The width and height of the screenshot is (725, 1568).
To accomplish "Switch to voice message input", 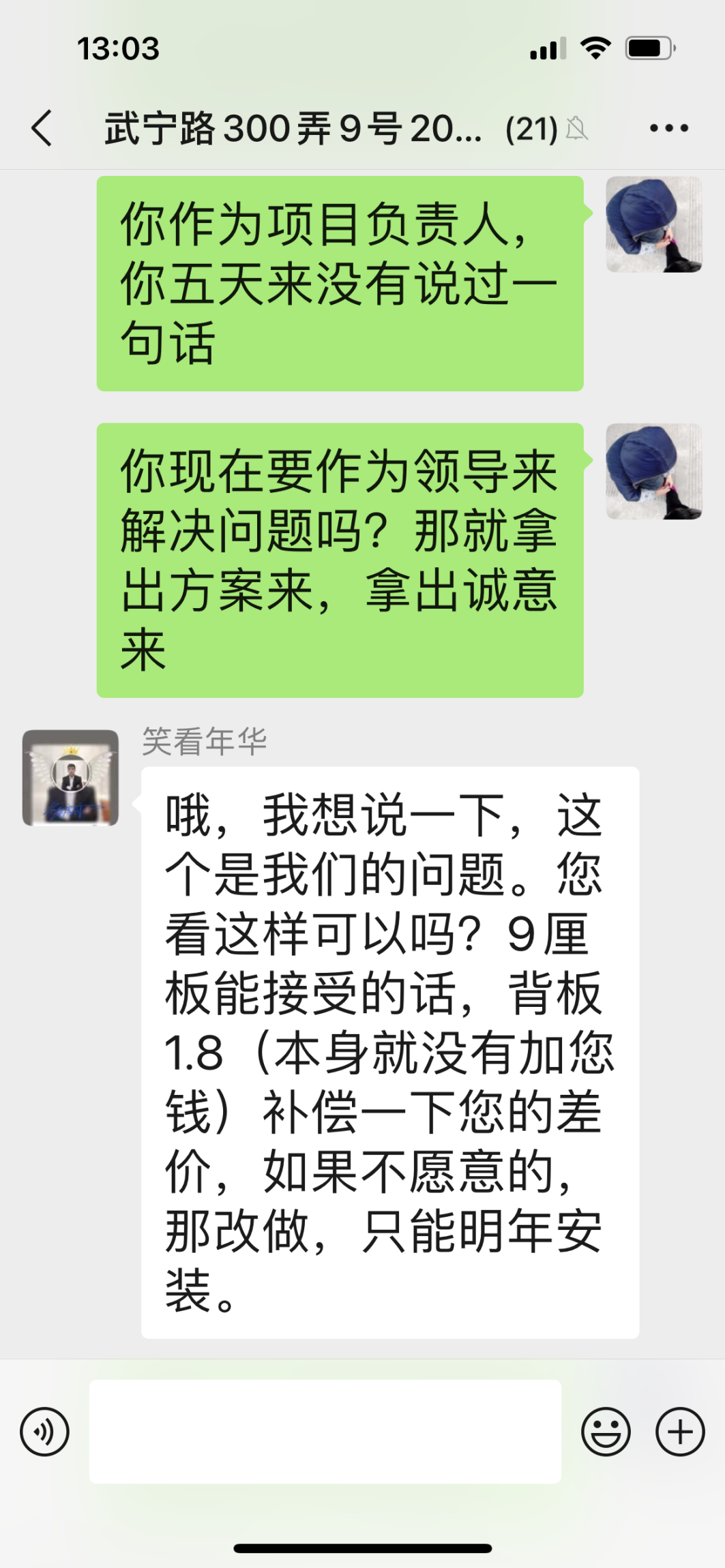I will (45, 1432).
